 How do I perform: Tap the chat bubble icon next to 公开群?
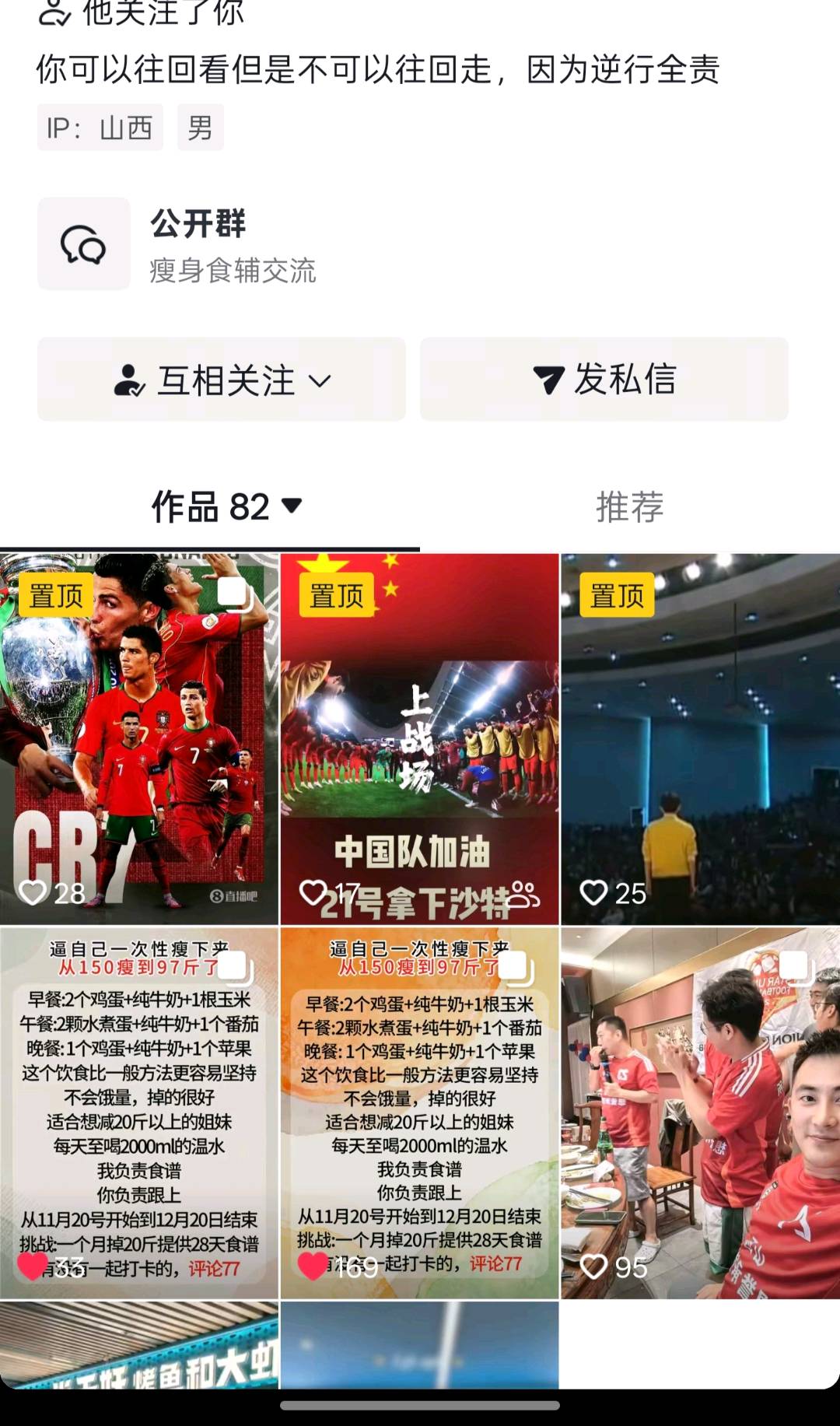[83, 244]
